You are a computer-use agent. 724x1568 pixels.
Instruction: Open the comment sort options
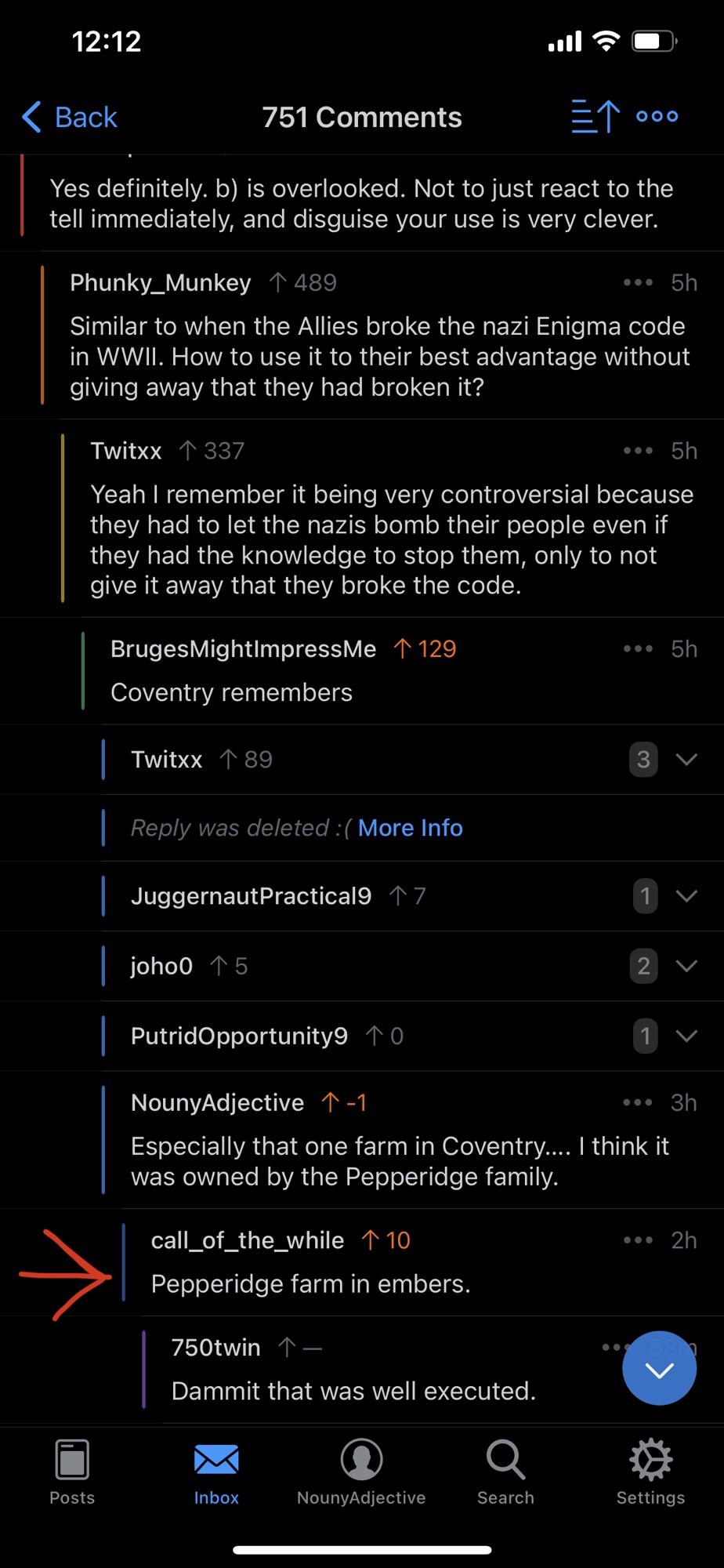pyautogui.click(x=595, y=117)
